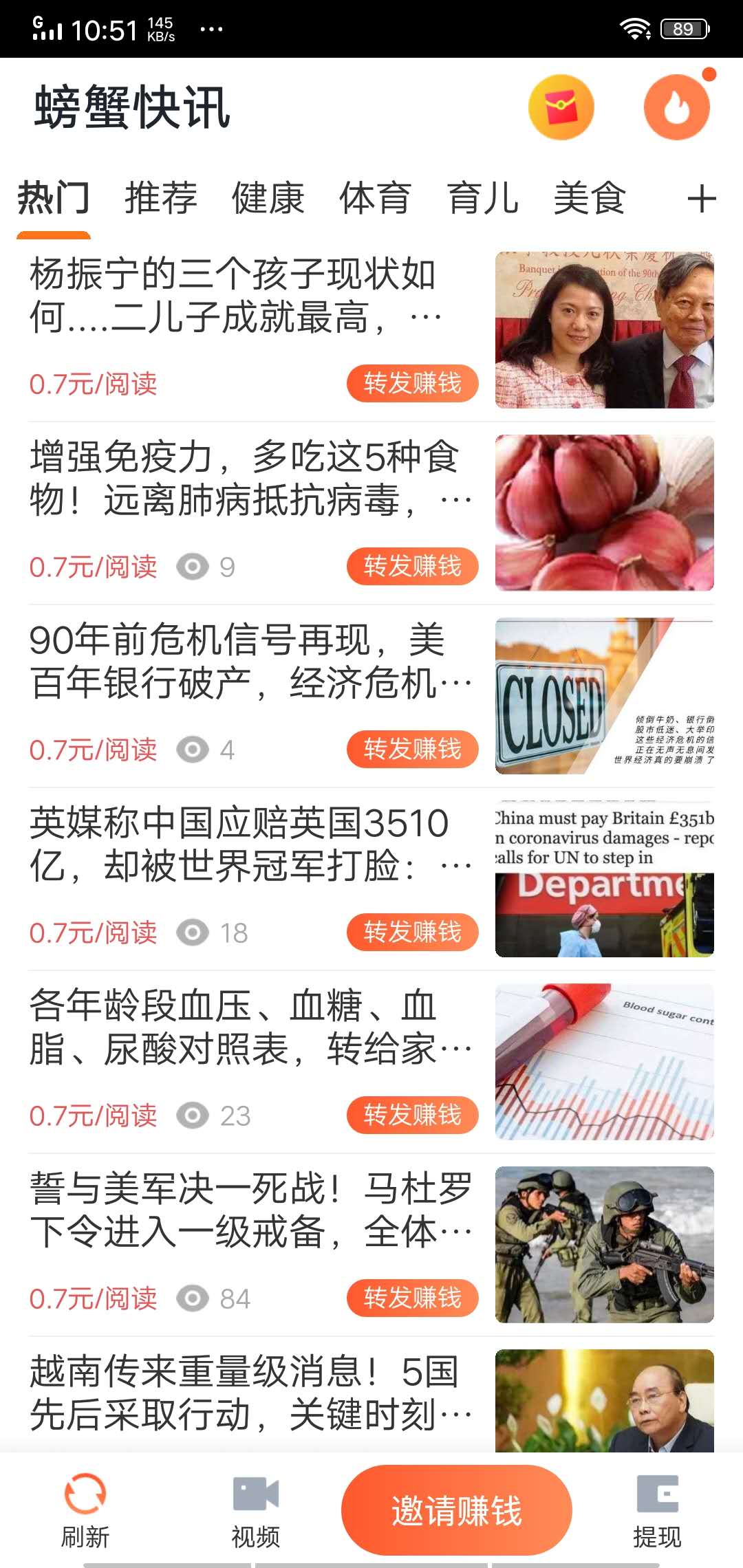Switch to the 推荐 tab

tap(160, 198)
